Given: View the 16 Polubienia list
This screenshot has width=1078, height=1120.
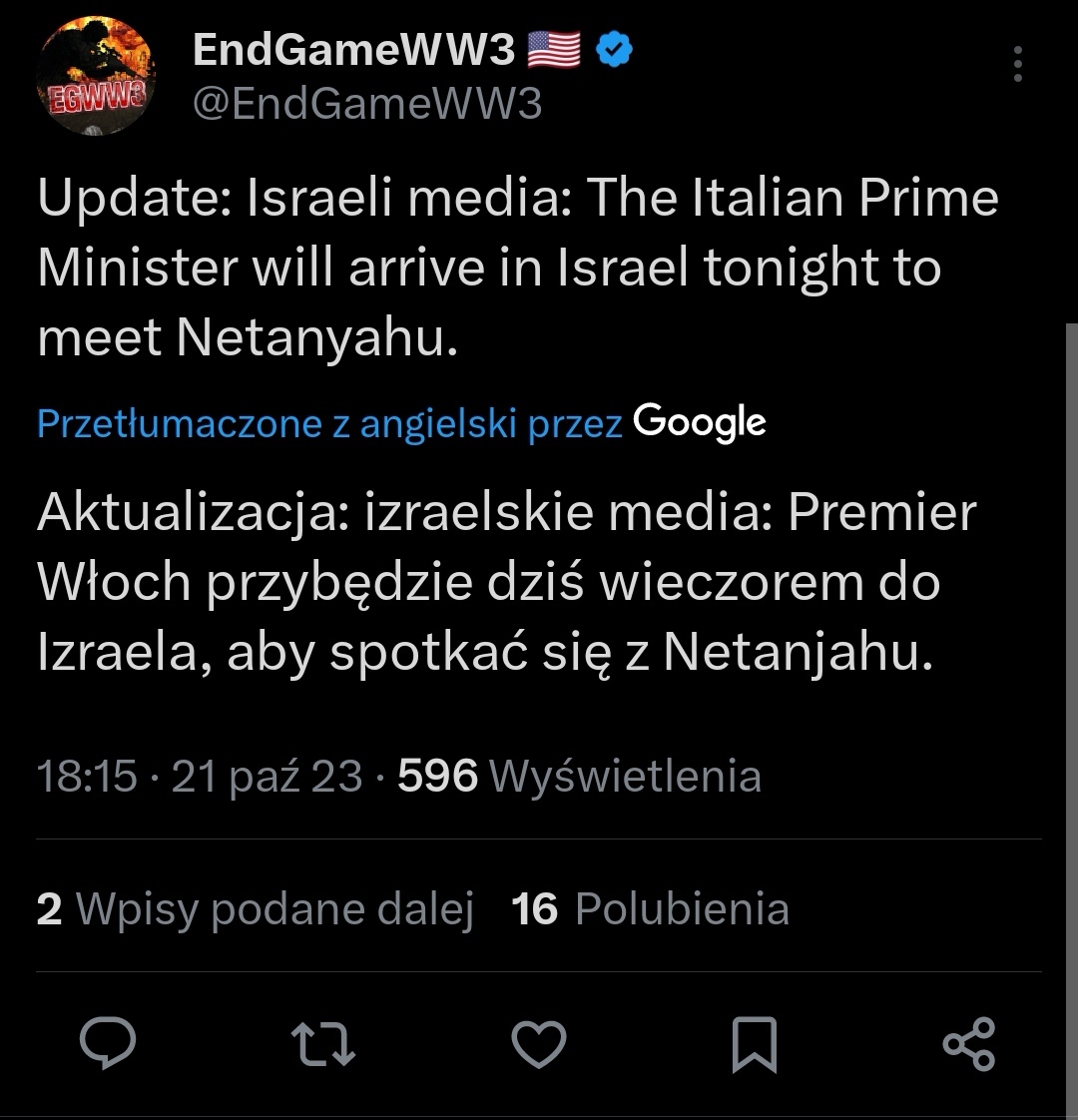Looking at the screenshot, I should click(650, 908).
